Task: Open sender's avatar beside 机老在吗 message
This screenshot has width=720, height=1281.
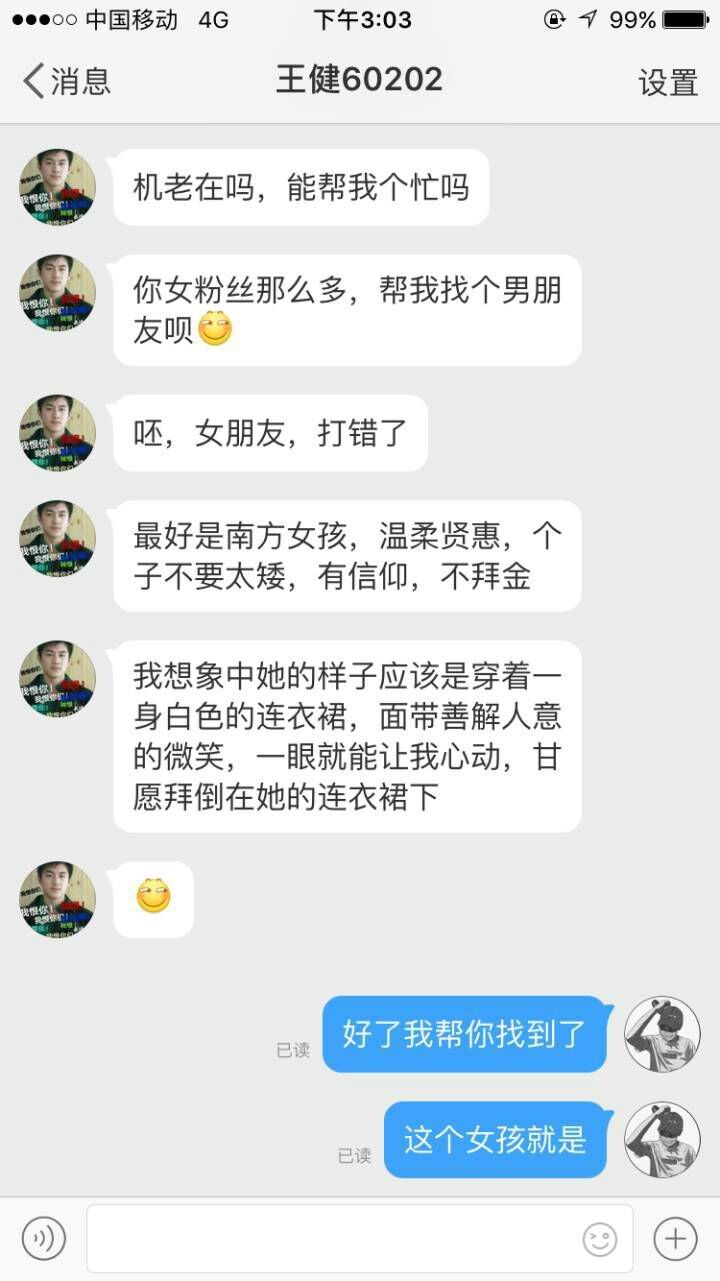Action: (x=58, y=187)
